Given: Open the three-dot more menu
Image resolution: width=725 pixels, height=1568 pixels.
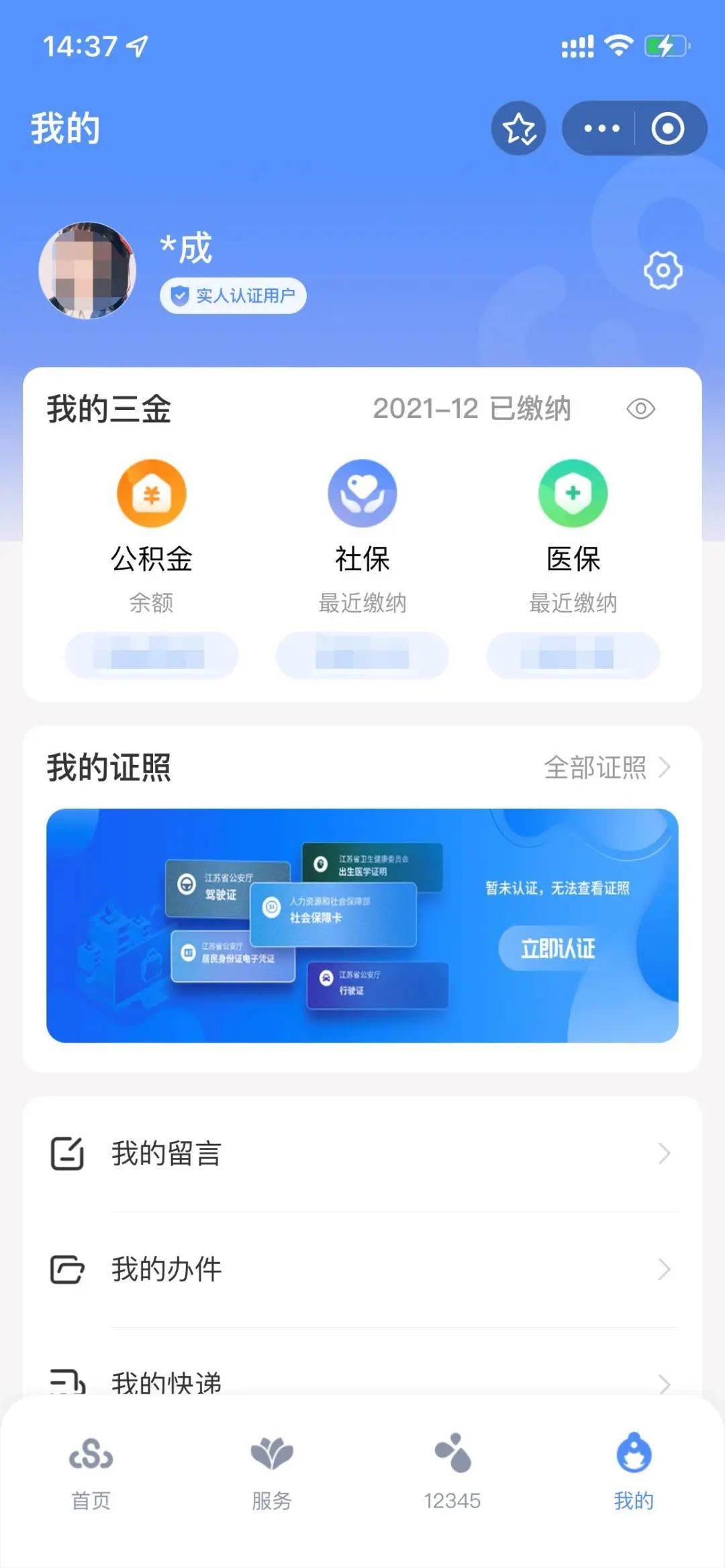Looking at the screenshot, I should (601, 128).
